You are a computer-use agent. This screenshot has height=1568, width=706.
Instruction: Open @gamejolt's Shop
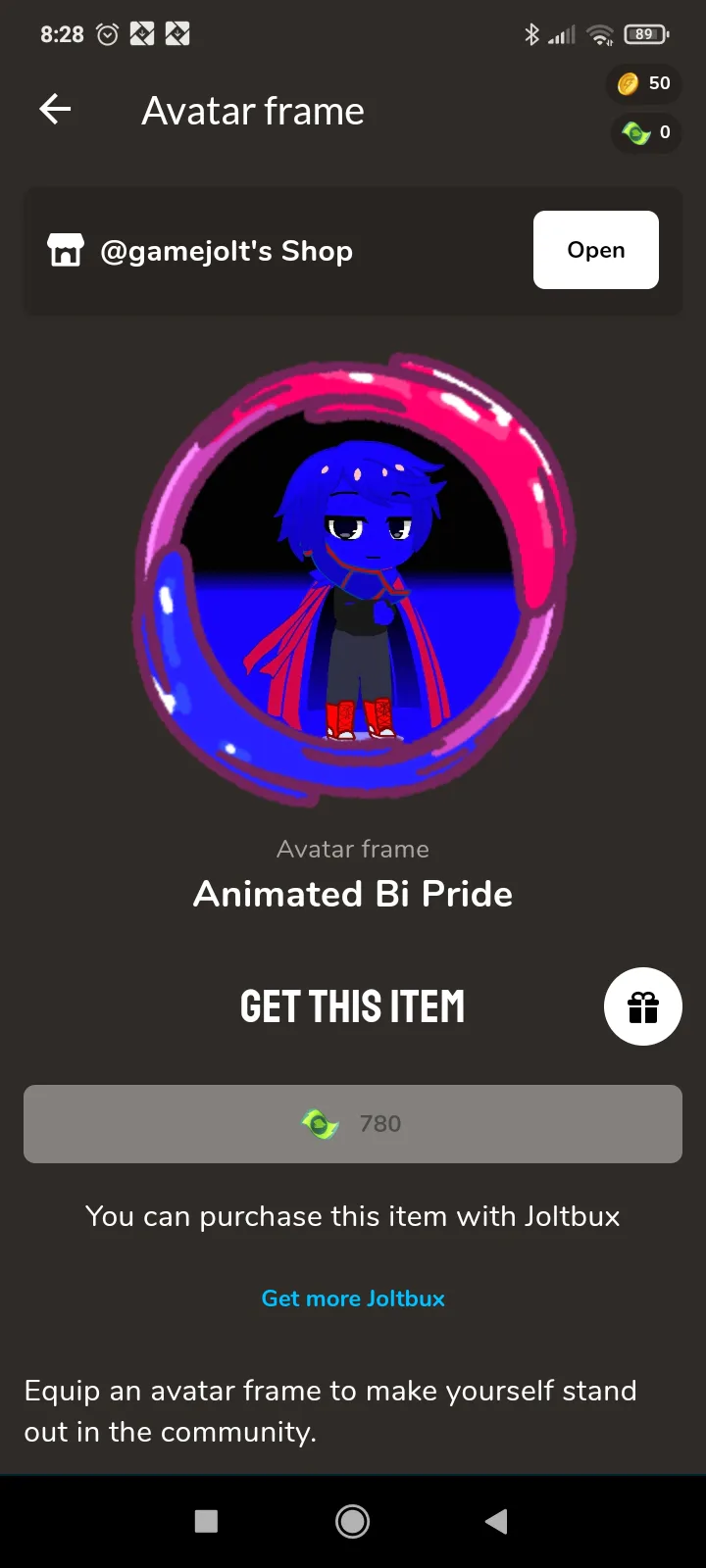pos(595,250)
